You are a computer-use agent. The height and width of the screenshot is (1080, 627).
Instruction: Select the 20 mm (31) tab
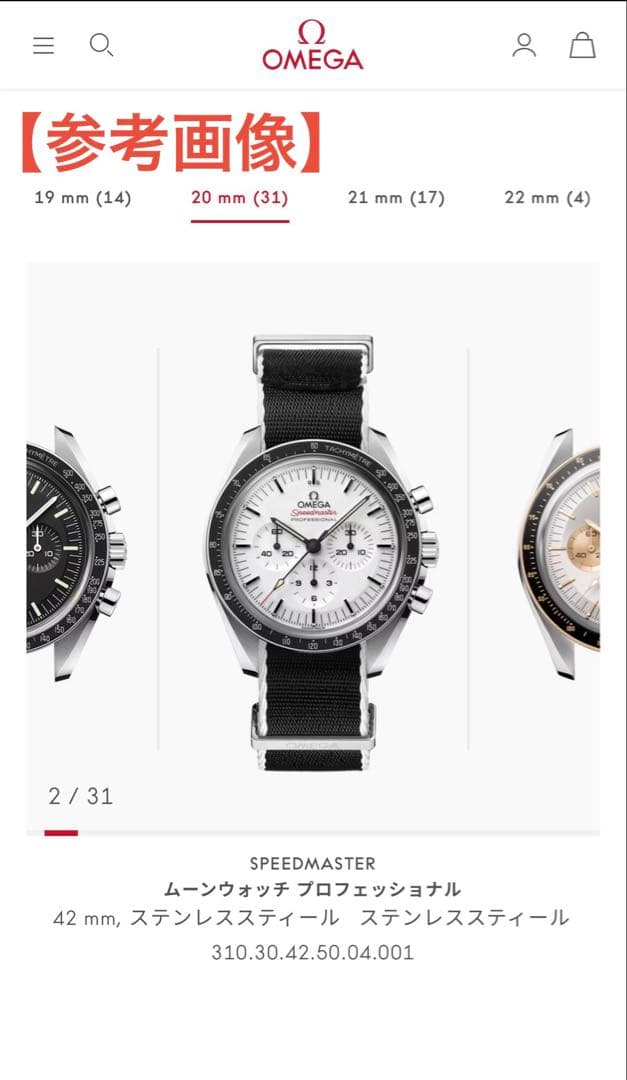tap(240, 198)
